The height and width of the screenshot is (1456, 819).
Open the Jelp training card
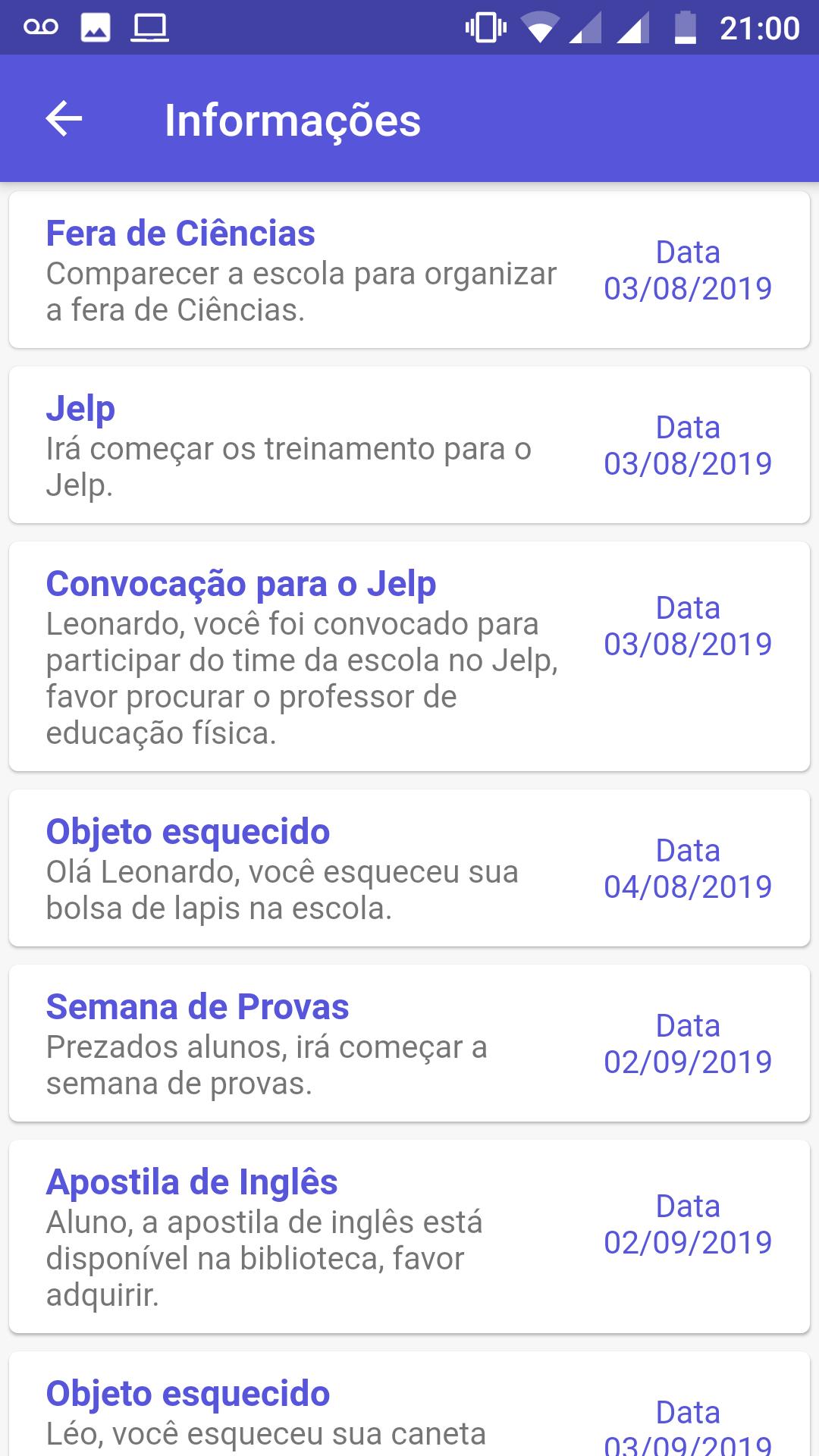[x=409, y=445]
